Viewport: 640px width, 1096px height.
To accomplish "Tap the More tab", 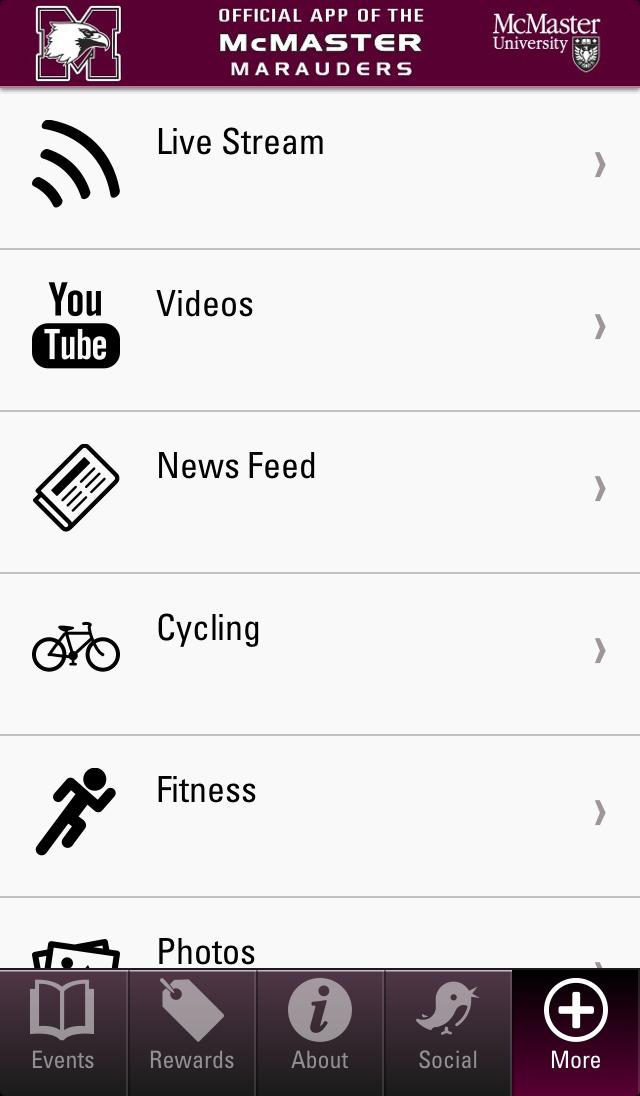I will [x=576, y=1030].
